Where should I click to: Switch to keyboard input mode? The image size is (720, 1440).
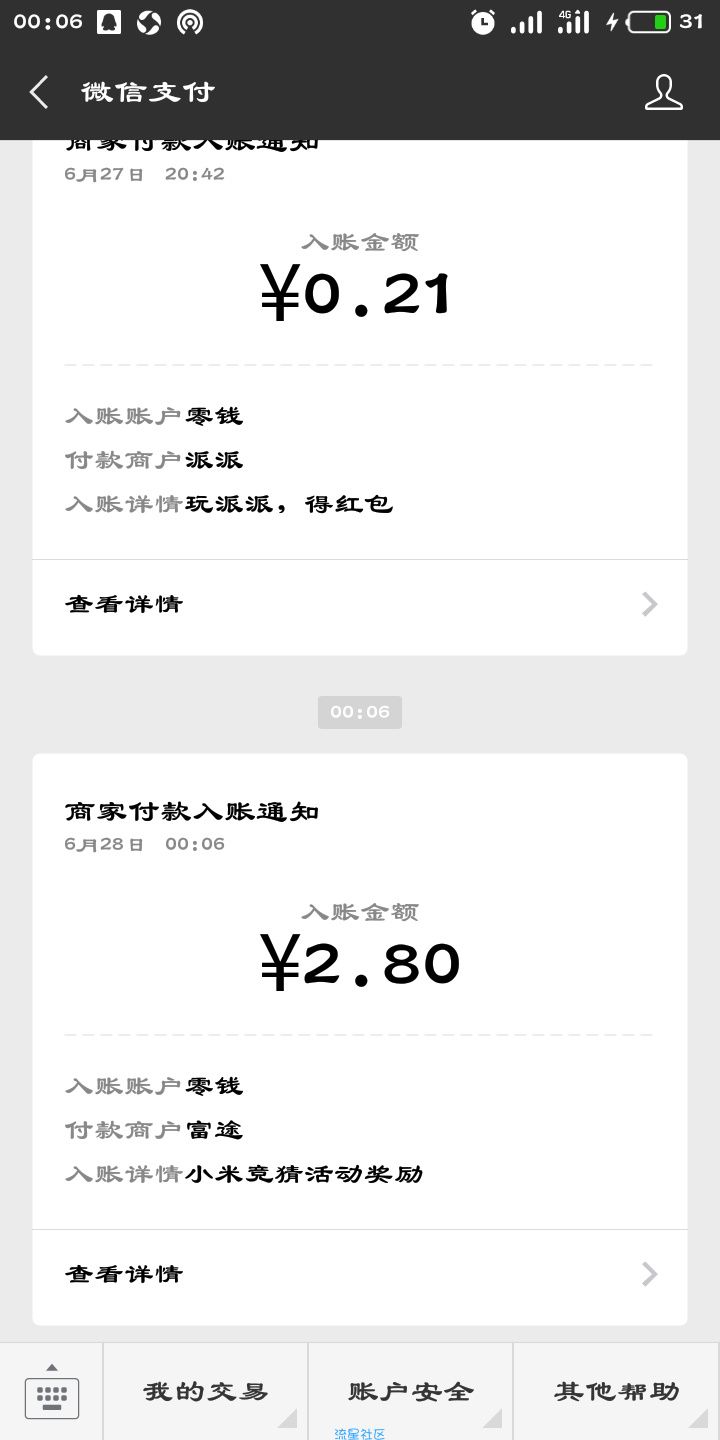pos(51,1391)
